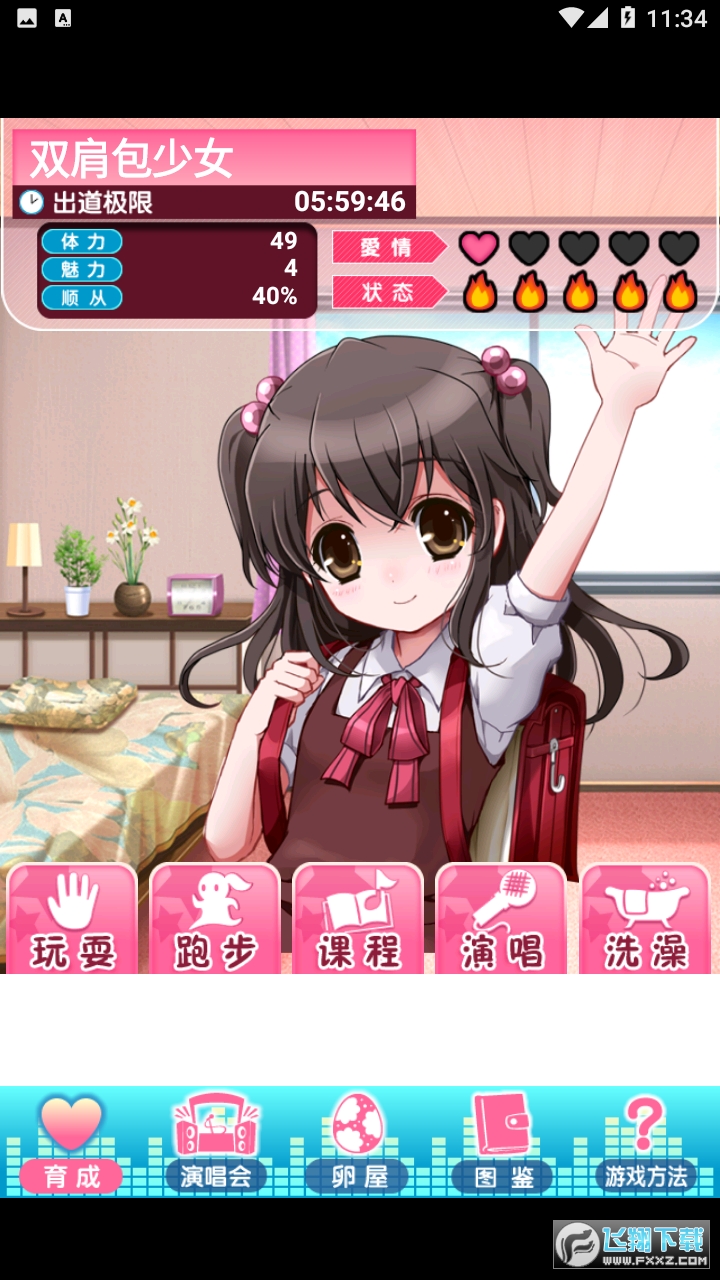Switch to the 育成 tab
The image size is (720, 1280).
click(x=72, y=1145)
